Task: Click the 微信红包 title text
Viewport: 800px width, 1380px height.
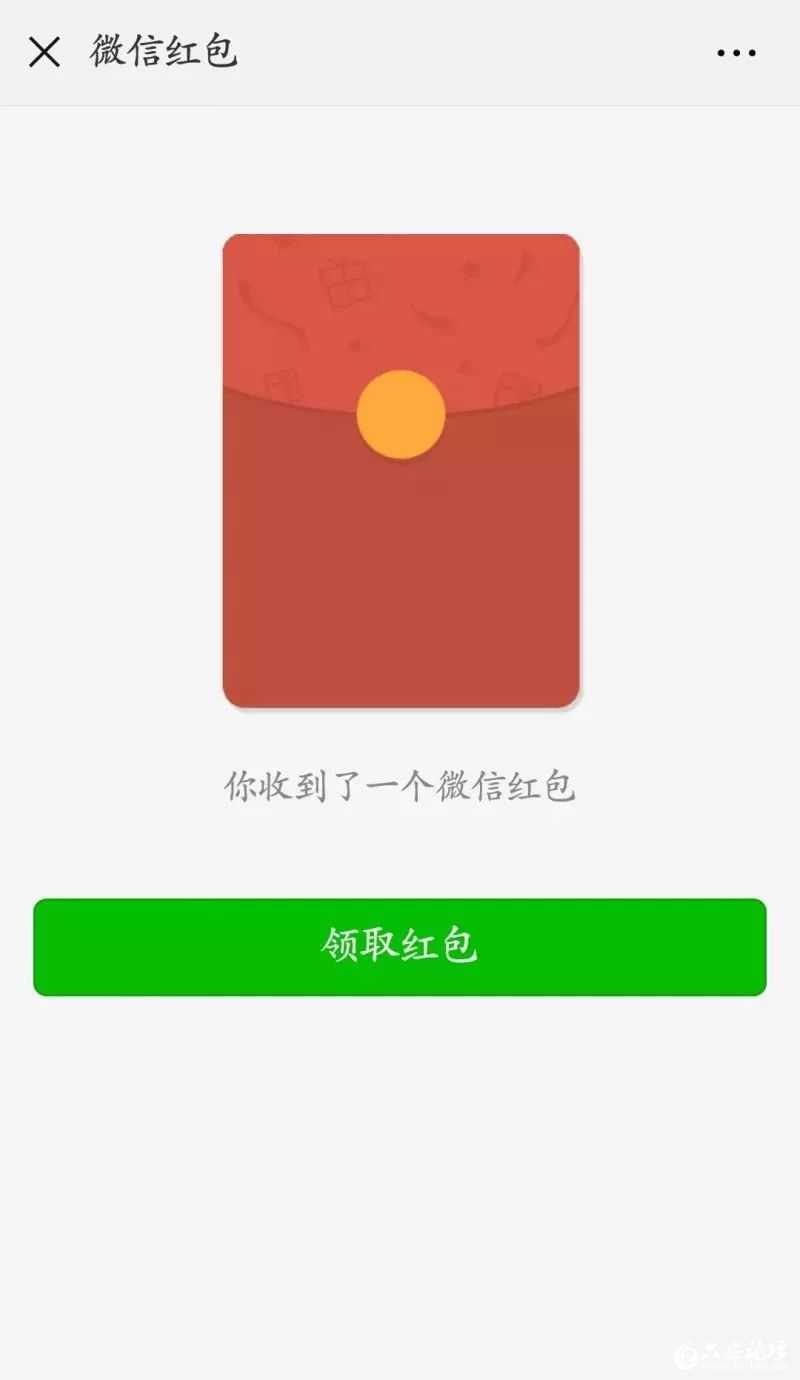Action: click(162, 52)
